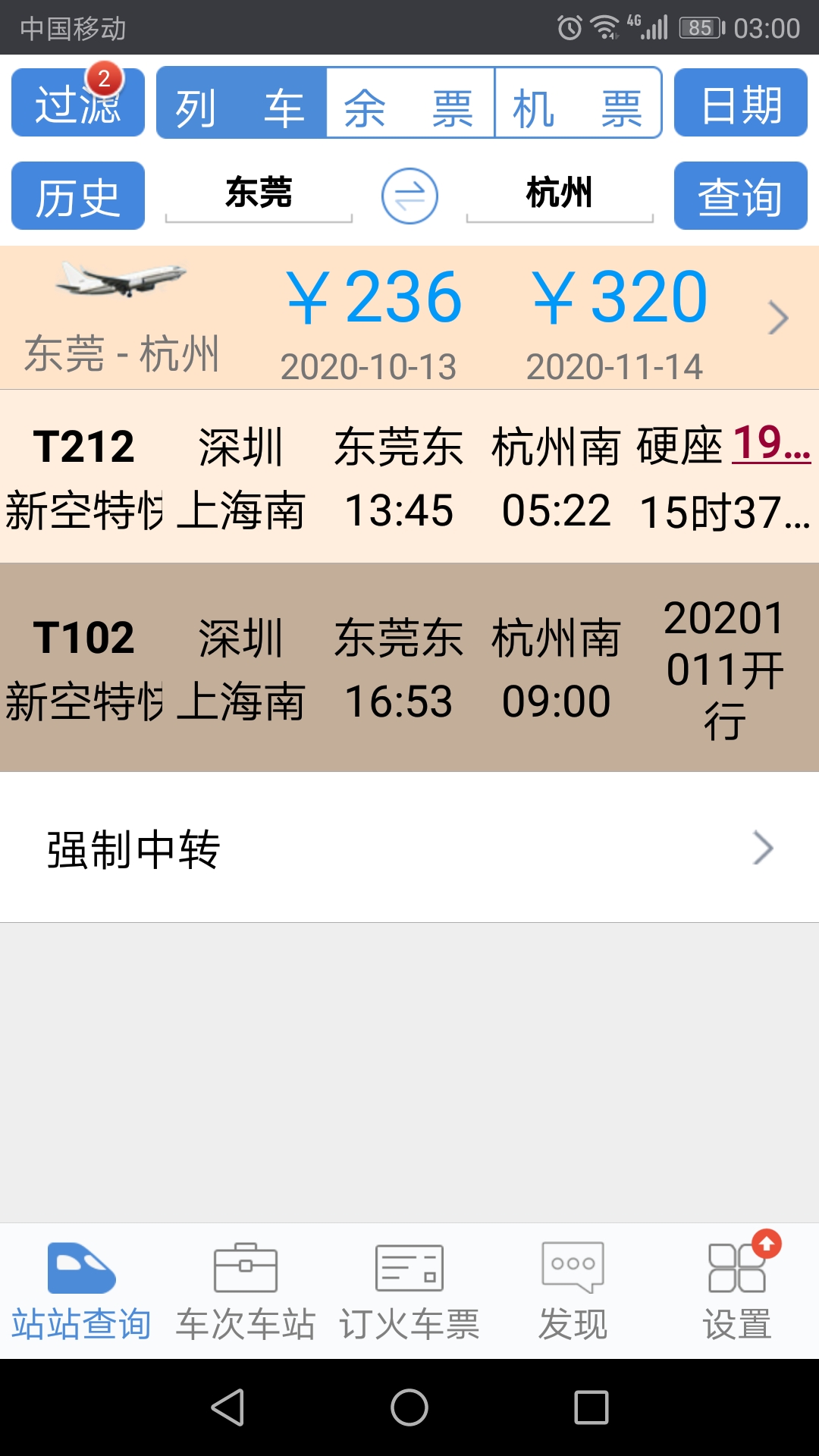819x1456 pixels.
Task: Swap departure and arrival stations
Action: coord(409,196)
